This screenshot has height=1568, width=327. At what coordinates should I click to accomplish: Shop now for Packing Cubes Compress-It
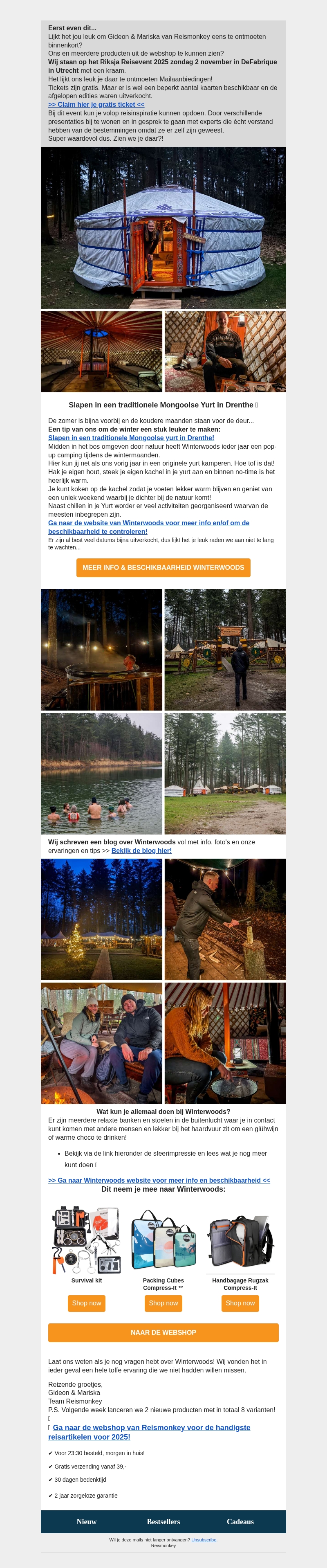[163, 1303]
